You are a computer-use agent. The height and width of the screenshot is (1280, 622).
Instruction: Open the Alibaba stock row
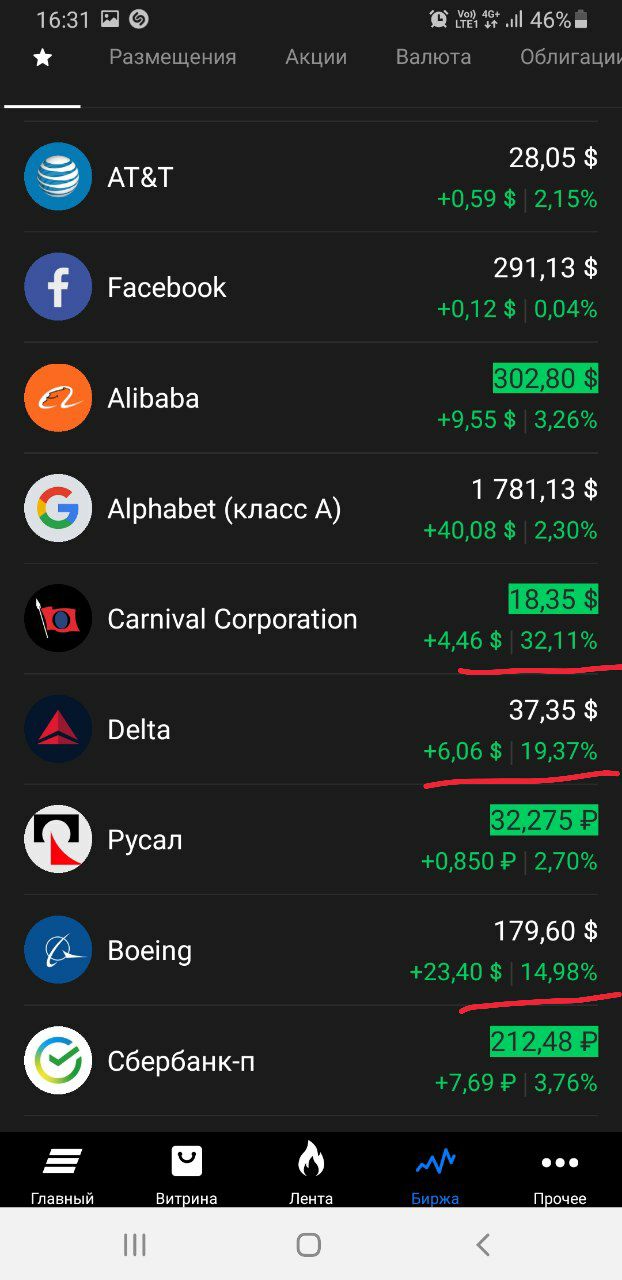(311, 398)
